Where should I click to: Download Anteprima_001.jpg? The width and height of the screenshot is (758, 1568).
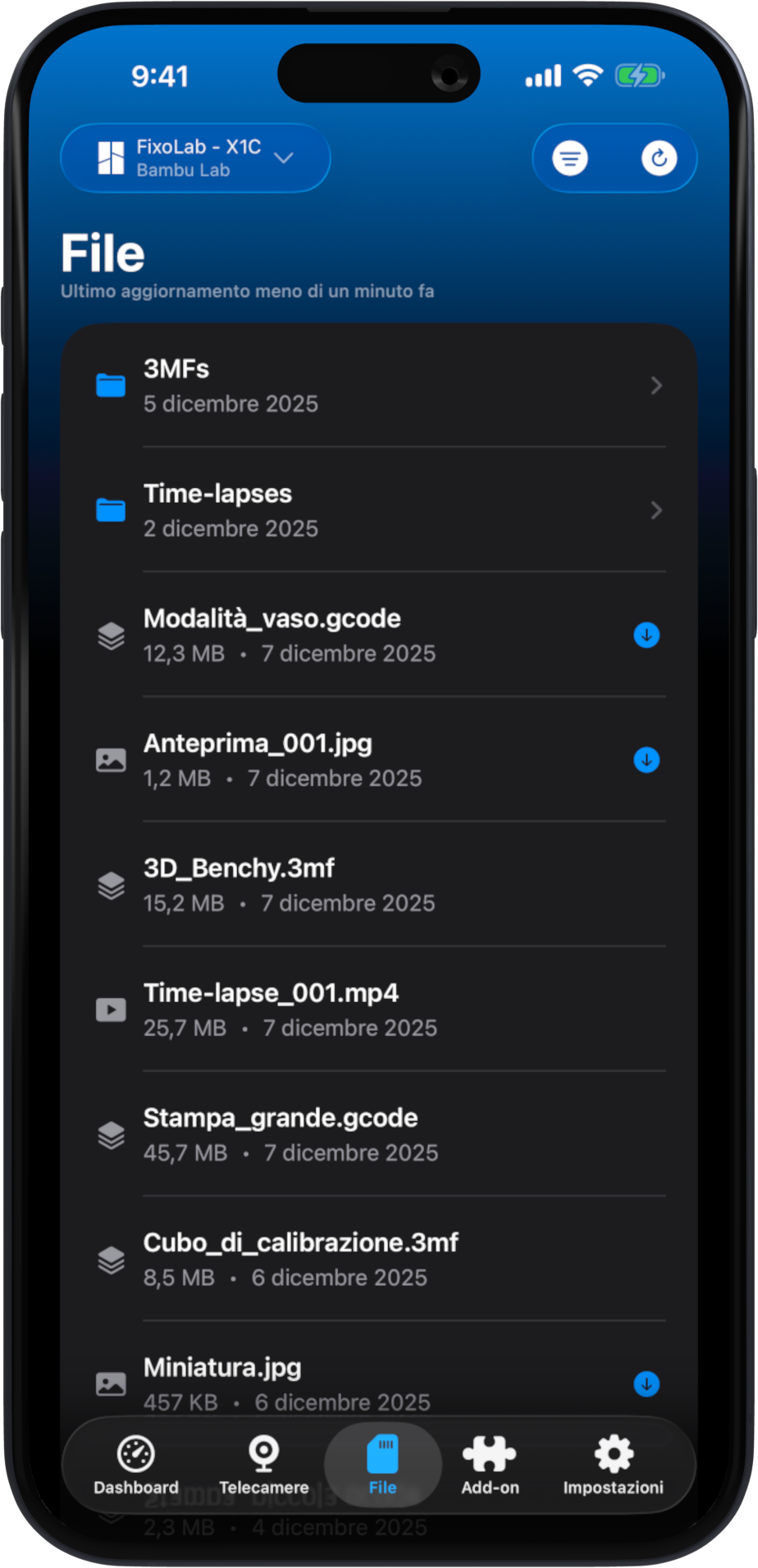click(x=646, y=760)
